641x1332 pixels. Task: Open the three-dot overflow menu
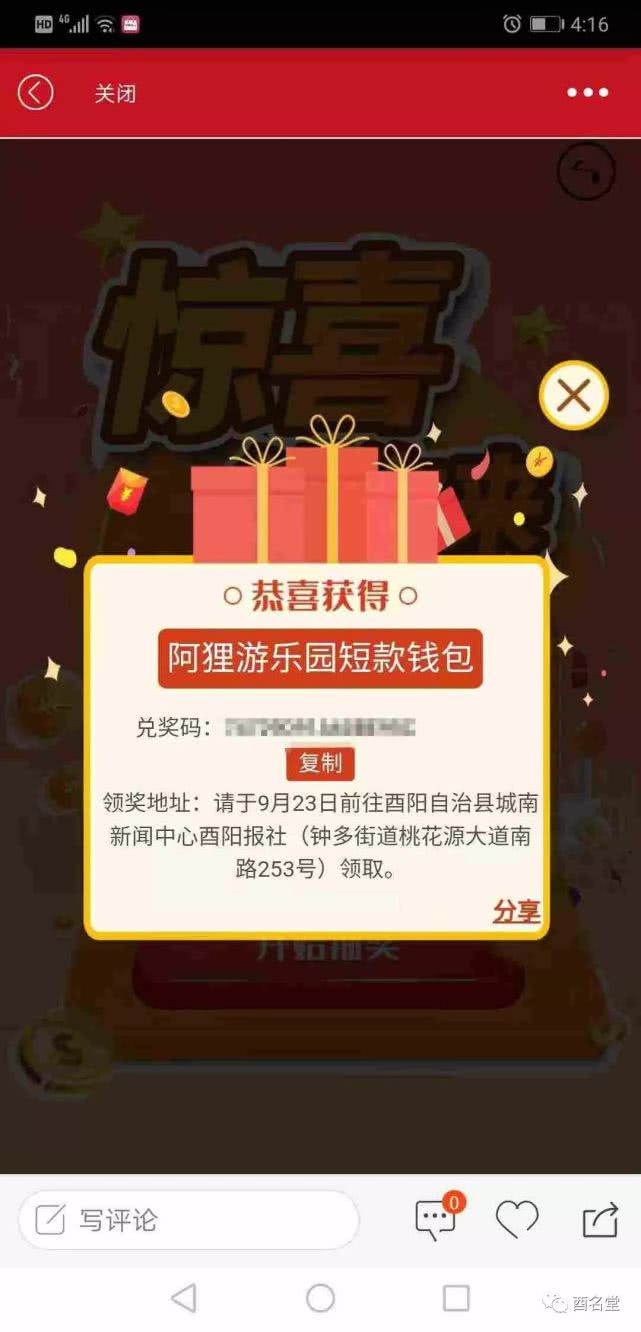pos(588,93)
